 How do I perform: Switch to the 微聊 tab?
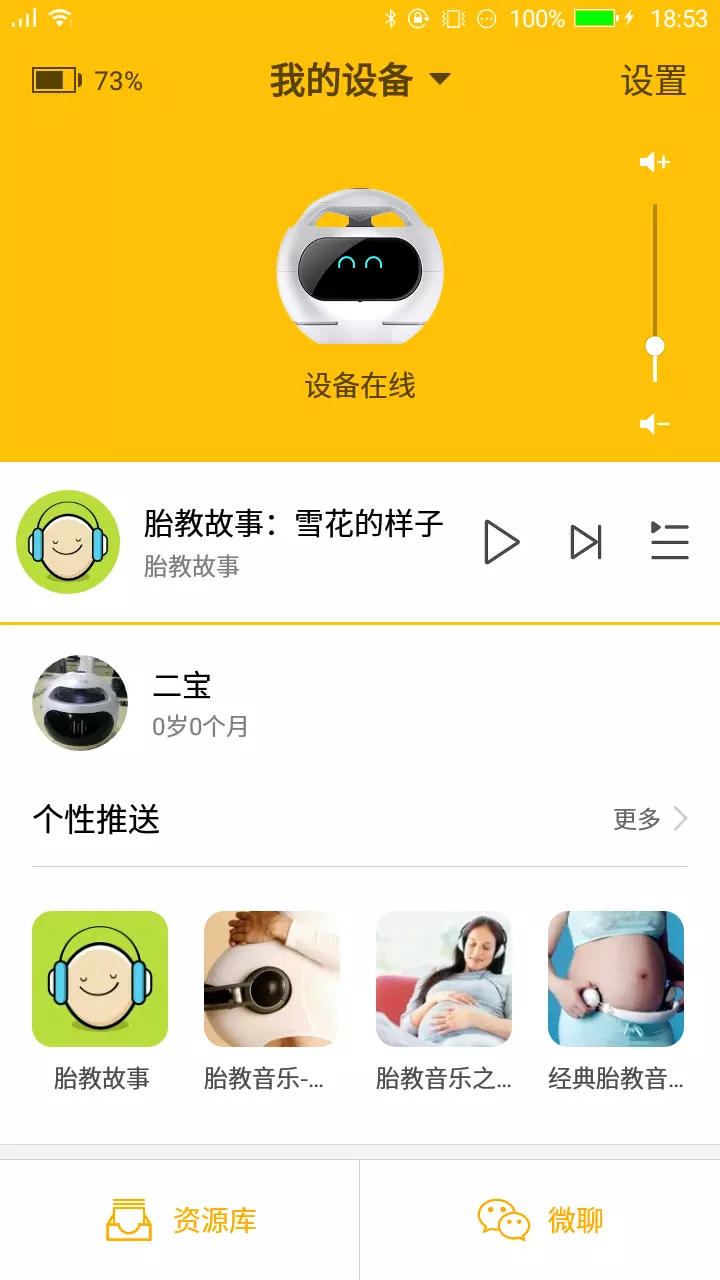540,1220
